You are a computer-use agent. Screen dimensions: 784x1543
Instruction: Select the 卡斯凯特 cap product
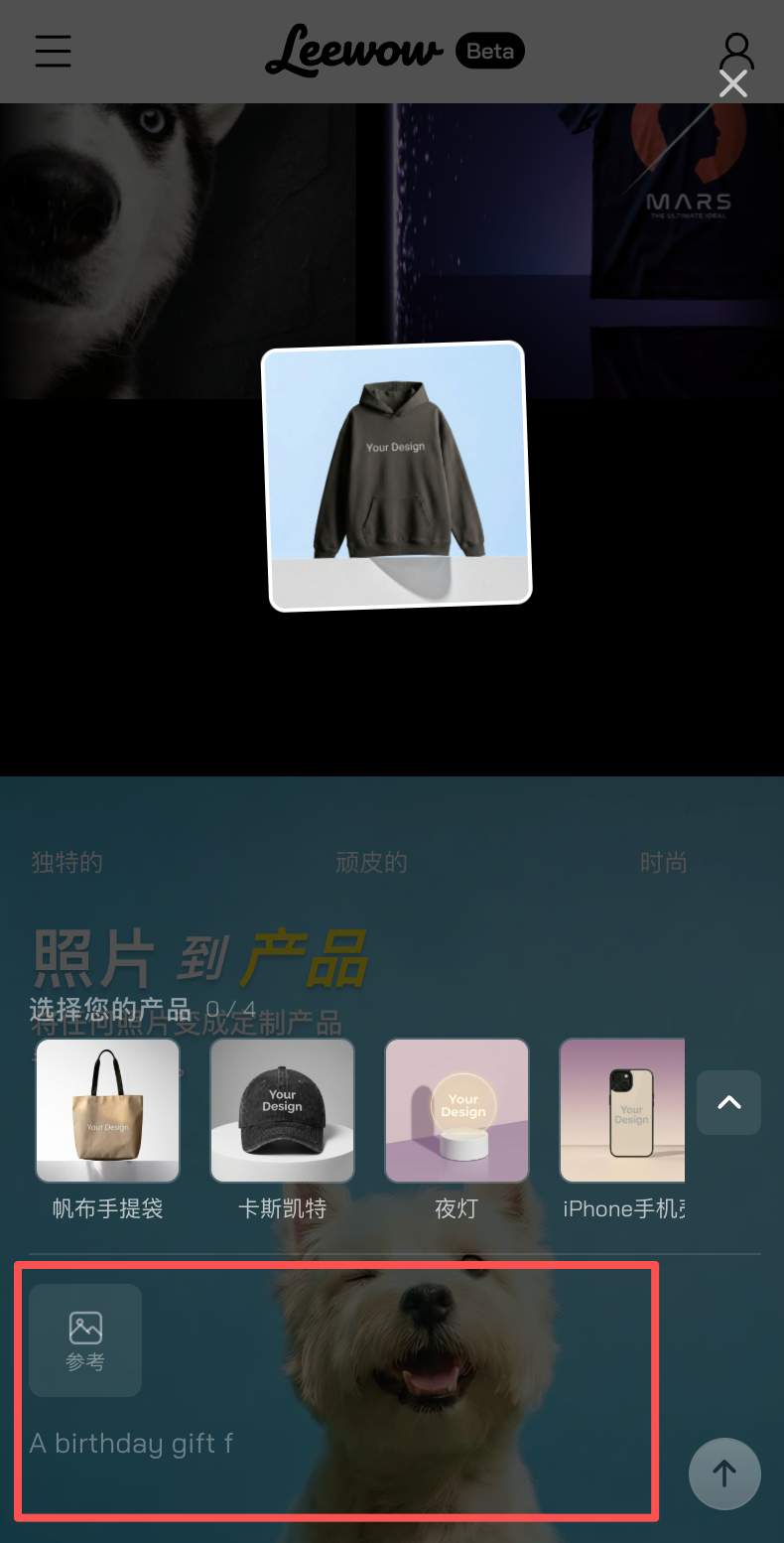pyautogui.click(x=282, y=1110)
